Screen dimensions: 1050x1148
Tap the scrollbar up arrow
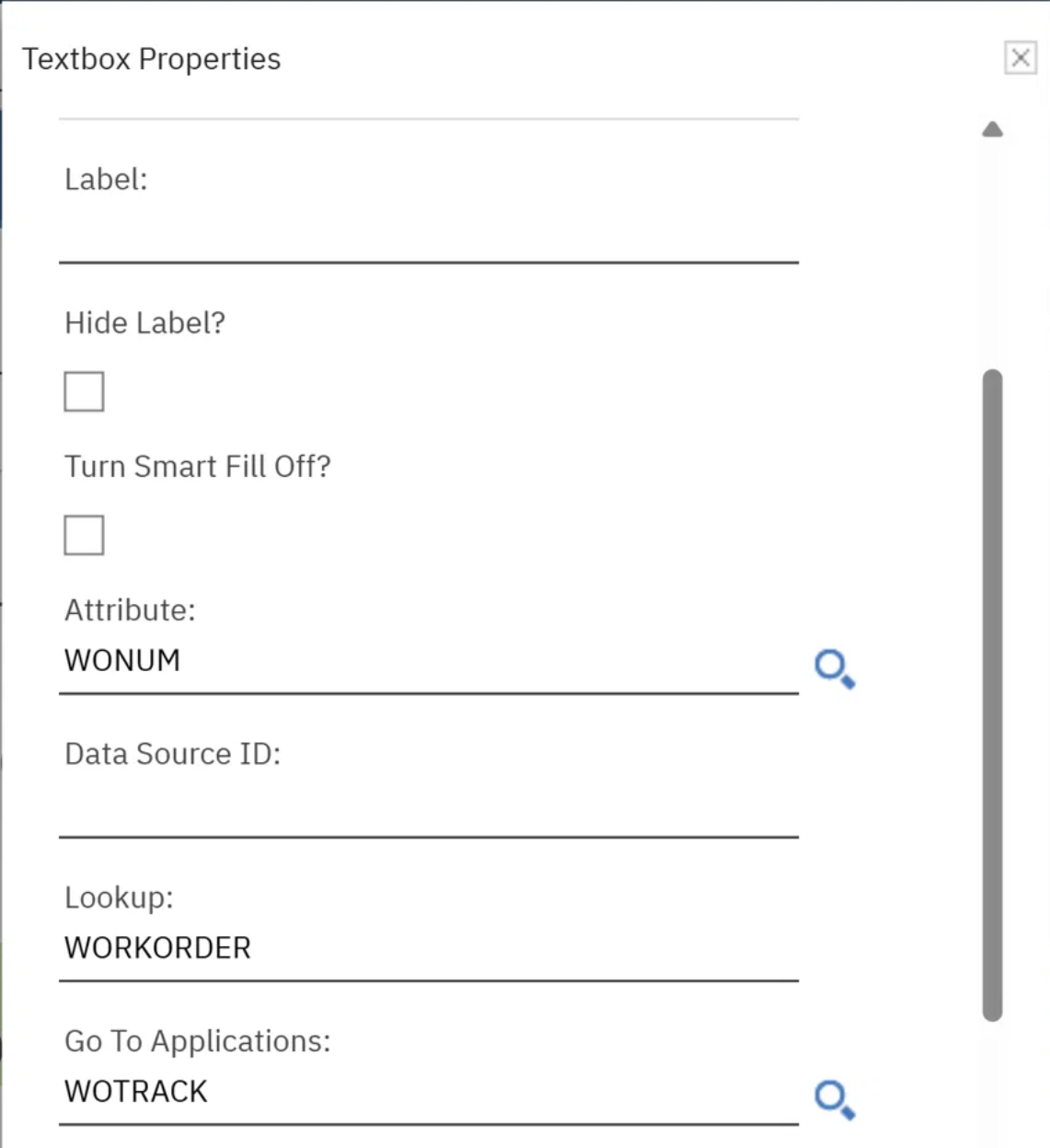point(992,130)
